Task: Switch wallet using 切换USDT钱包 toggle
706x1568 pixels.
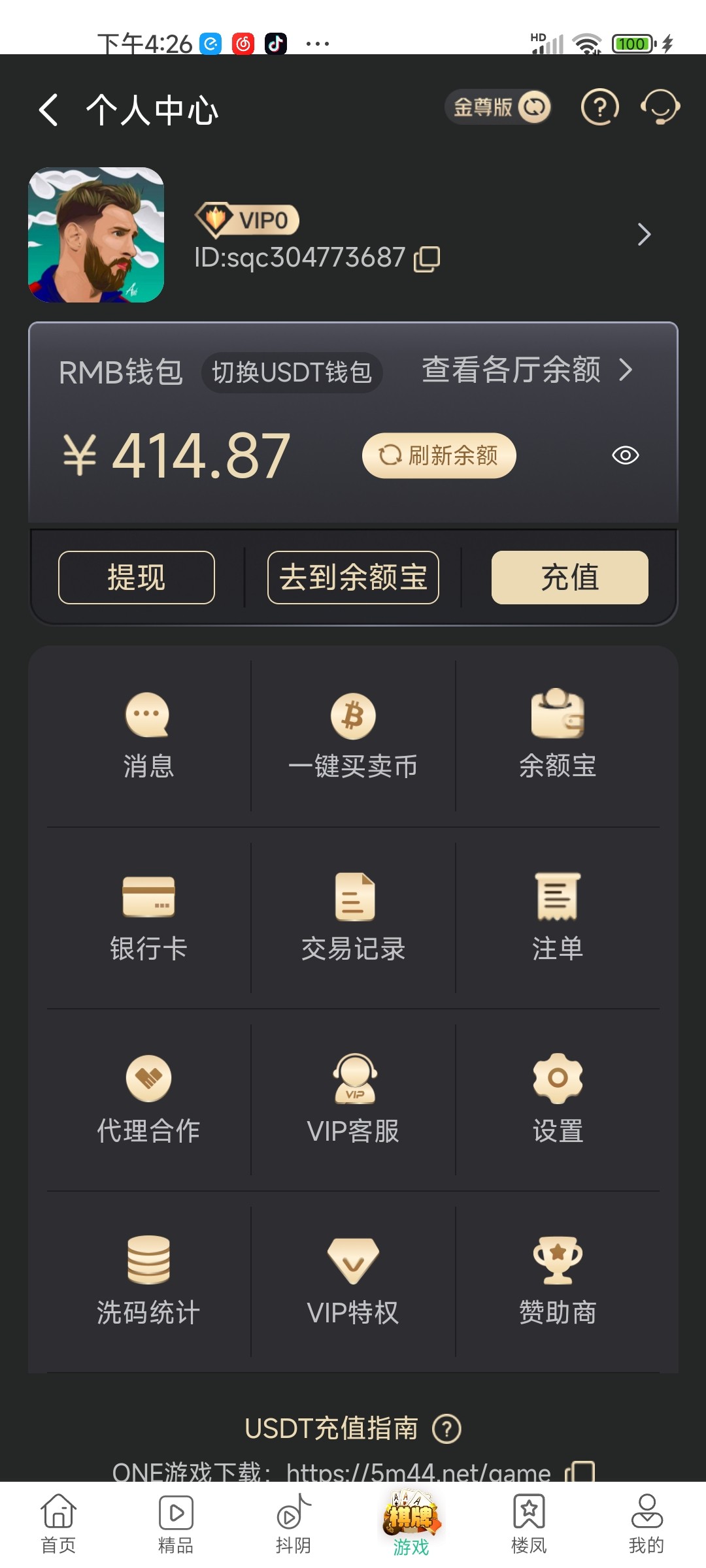Action: point(292,372)
